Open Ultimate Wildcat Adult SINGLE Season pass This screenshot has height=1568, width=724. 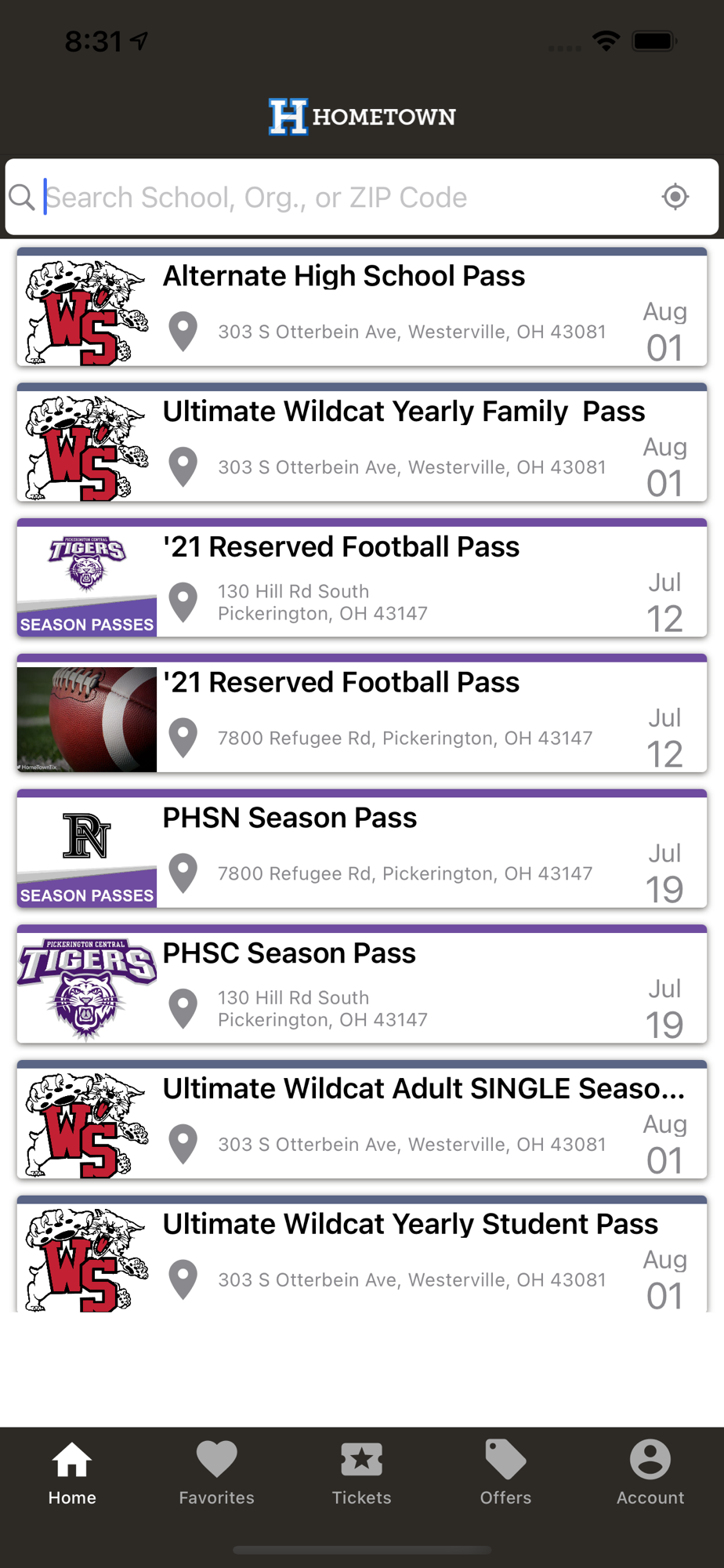click(362, 1121)
